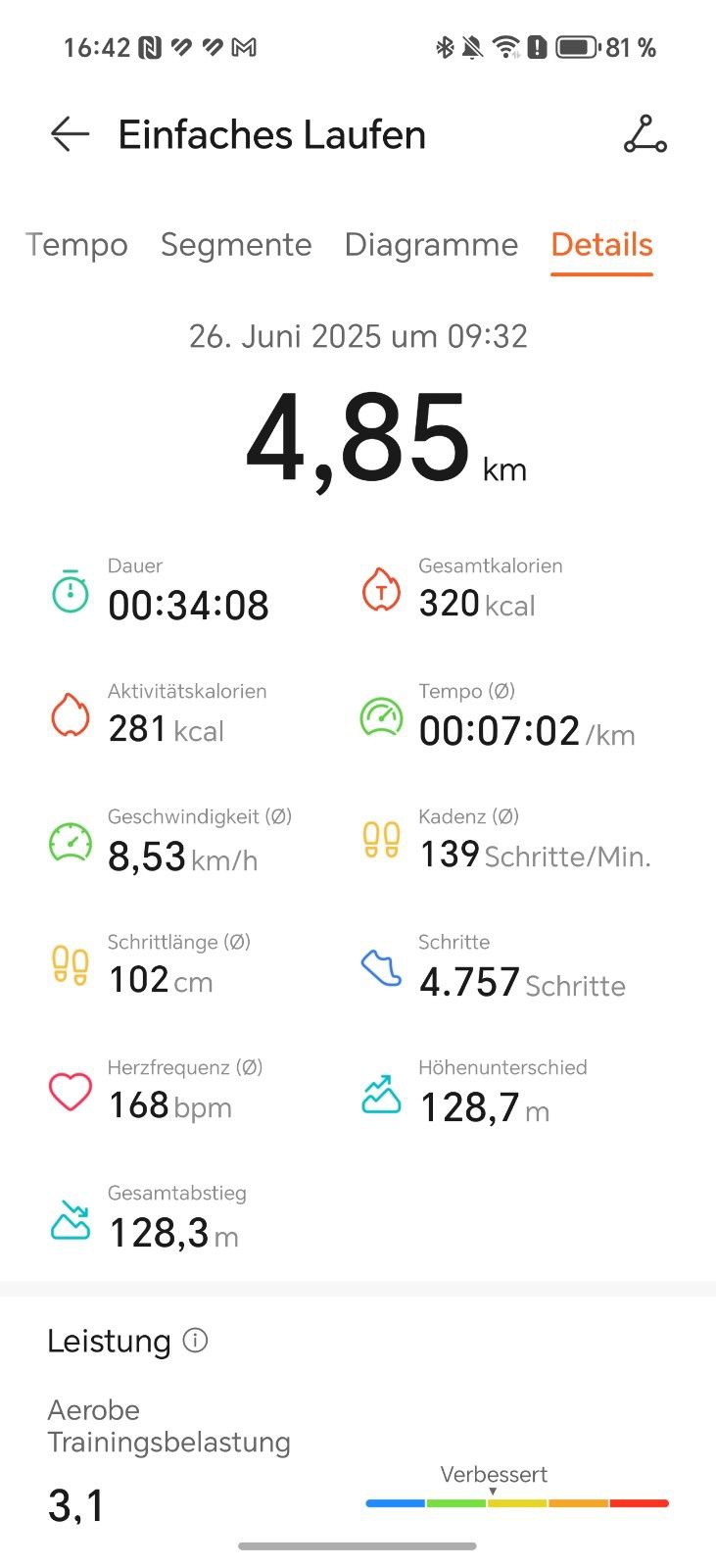Select the Details tab

point(601,245)
